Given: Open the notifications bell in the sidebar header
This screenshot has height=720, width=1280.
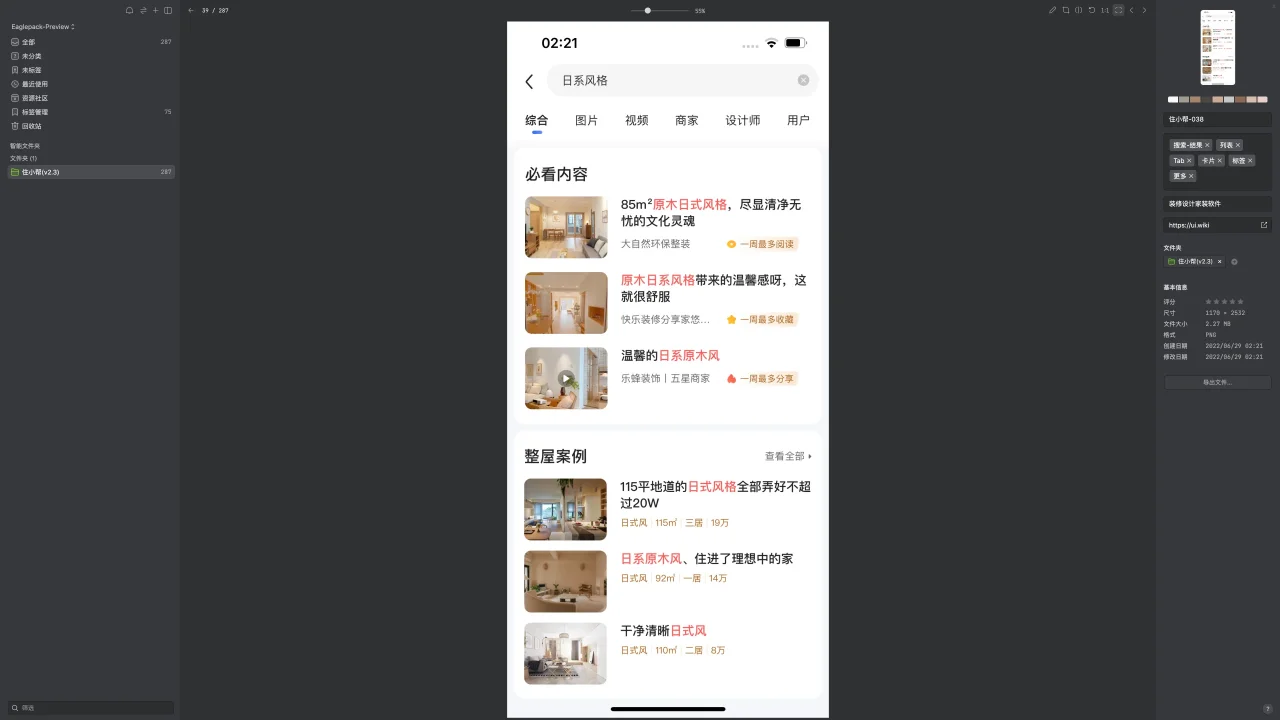Looking at the screenshot, I should 129,10.
